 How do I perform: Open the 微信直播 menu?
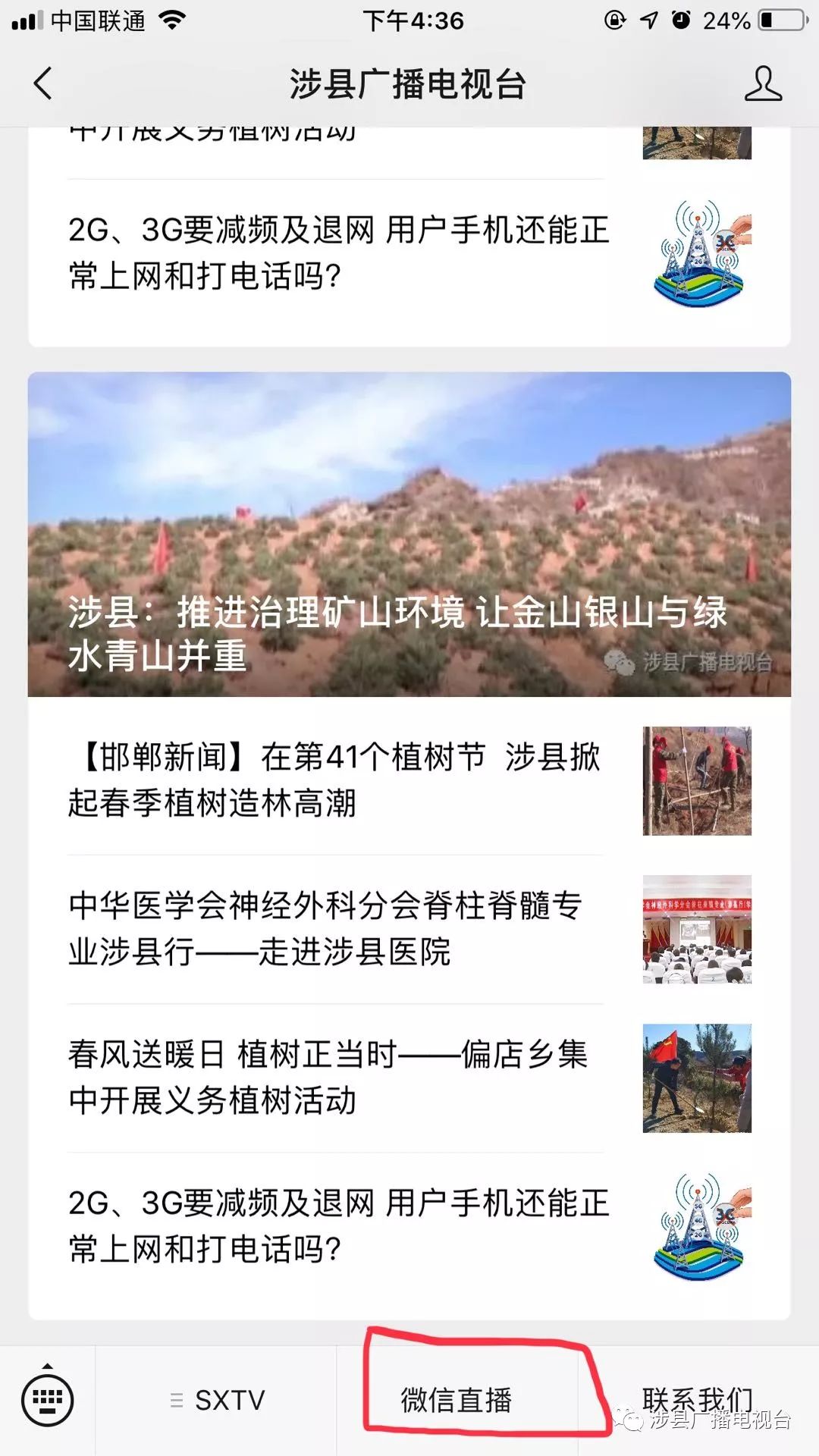tap(457, 1401)
